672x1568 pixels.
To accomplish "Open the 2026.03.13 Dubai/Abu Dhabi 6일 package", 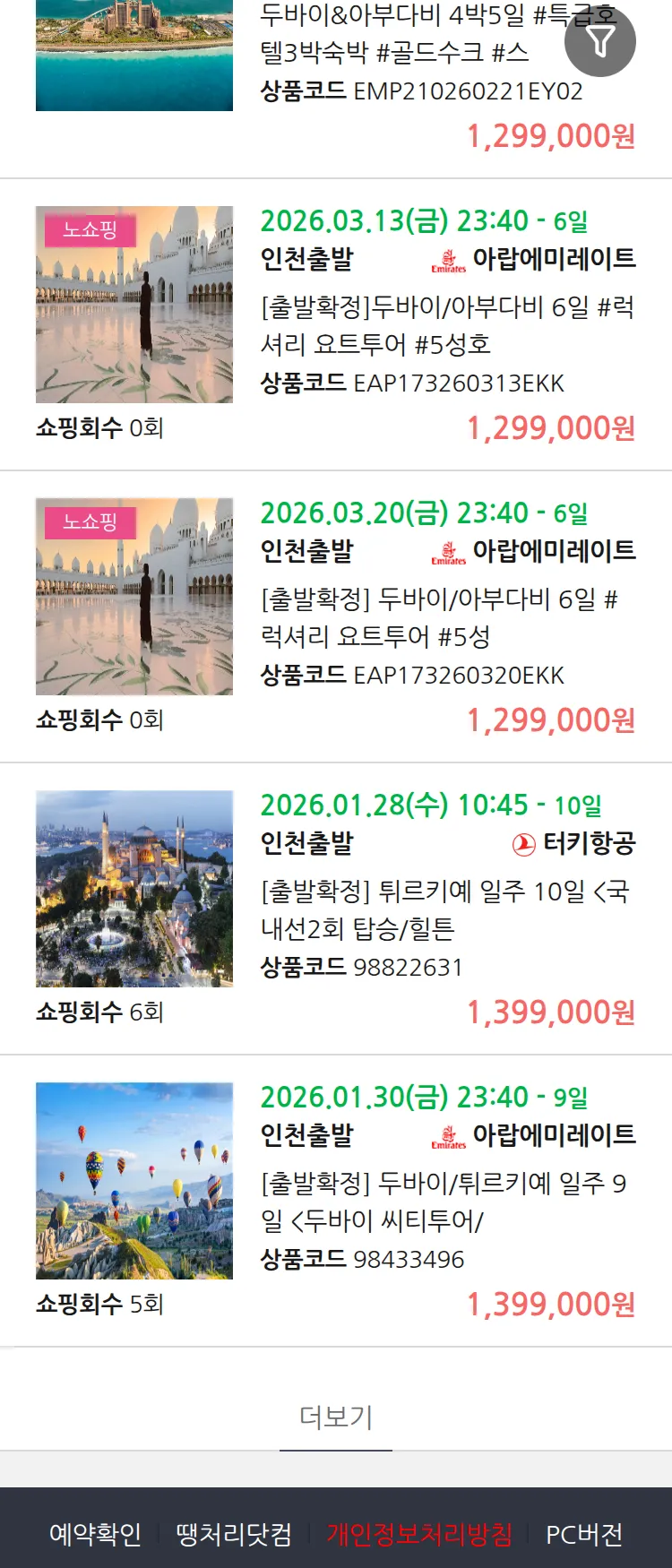I will pyautogui.click(x=447, y=325).
